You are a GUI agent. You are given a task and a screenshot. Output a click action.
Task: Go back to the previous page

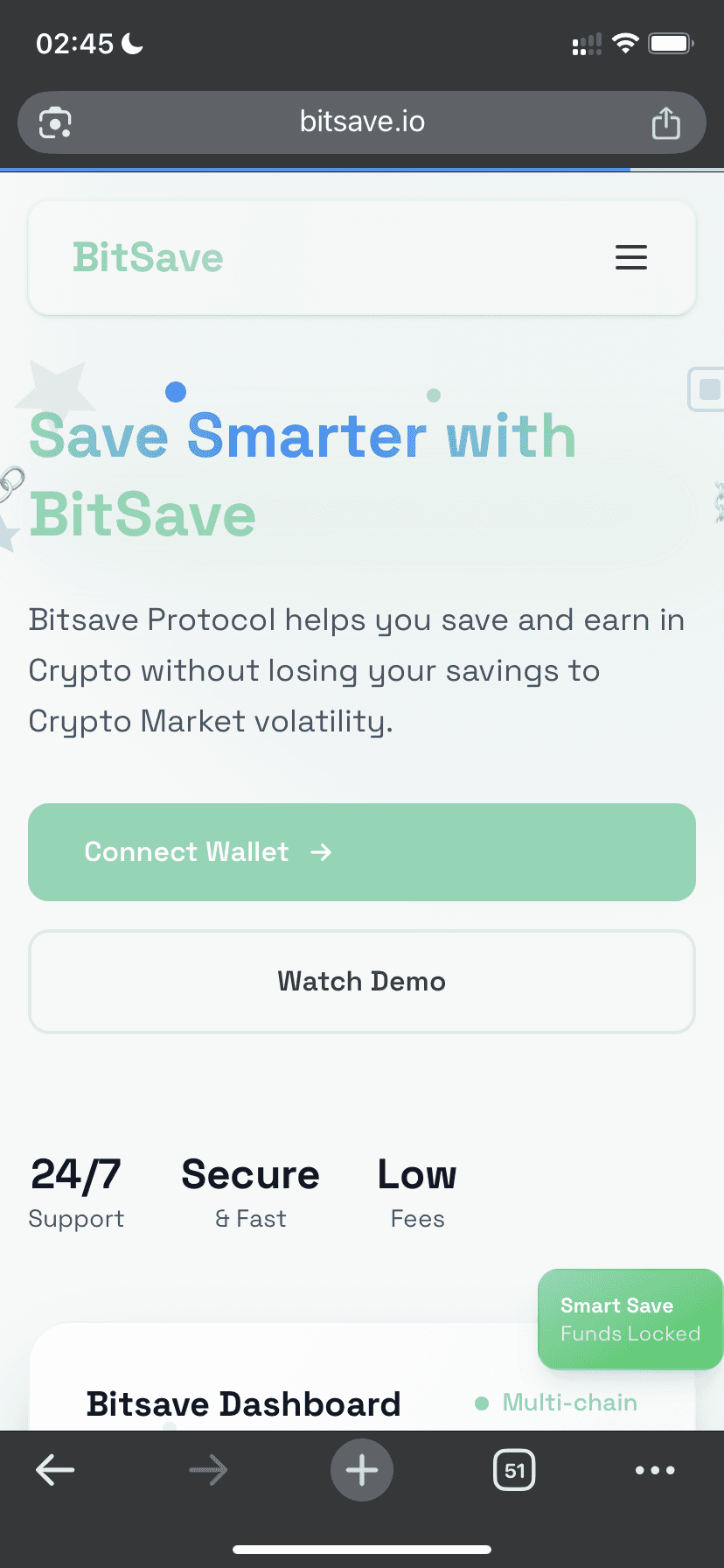tap(55, 1470)
